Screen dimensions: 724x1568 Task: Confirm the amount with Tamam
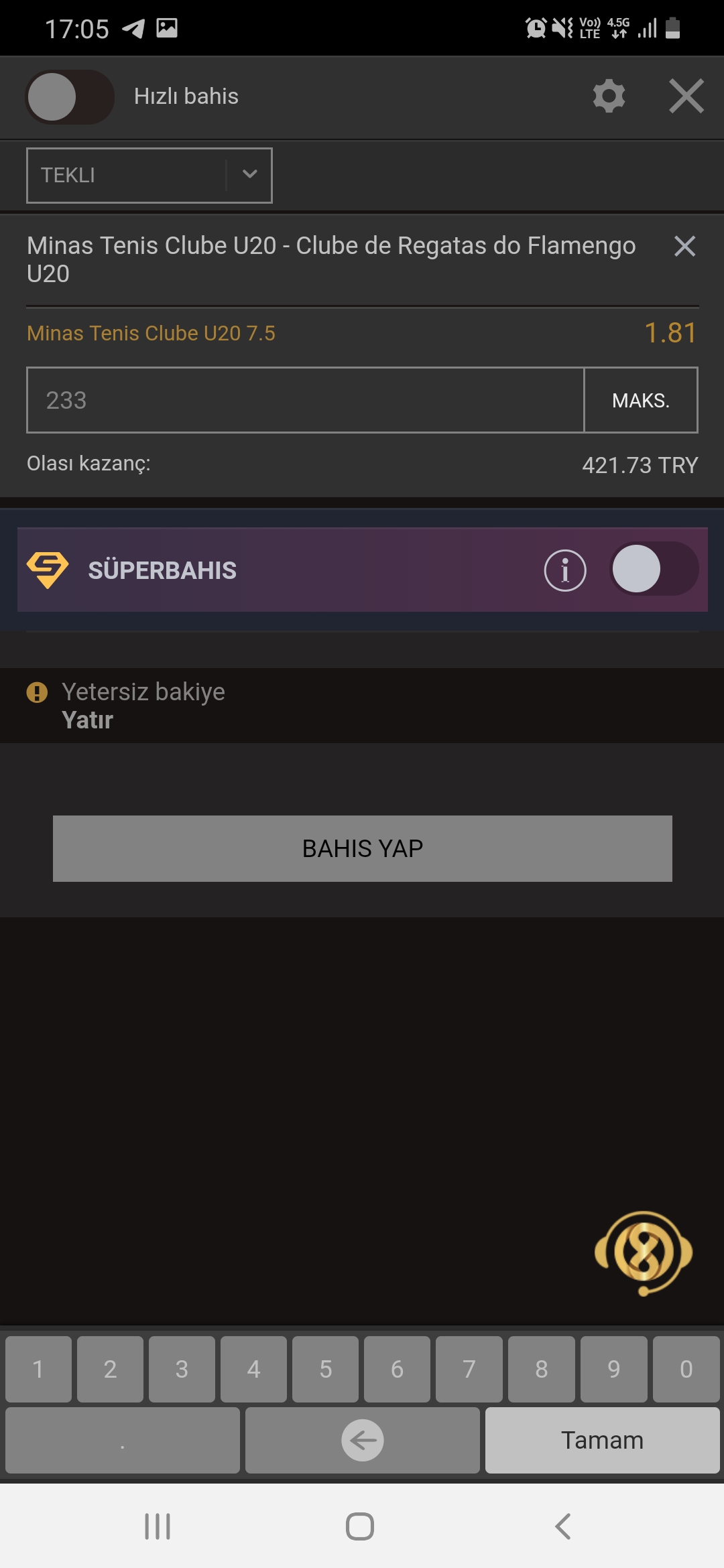(x=602, y=1440)
